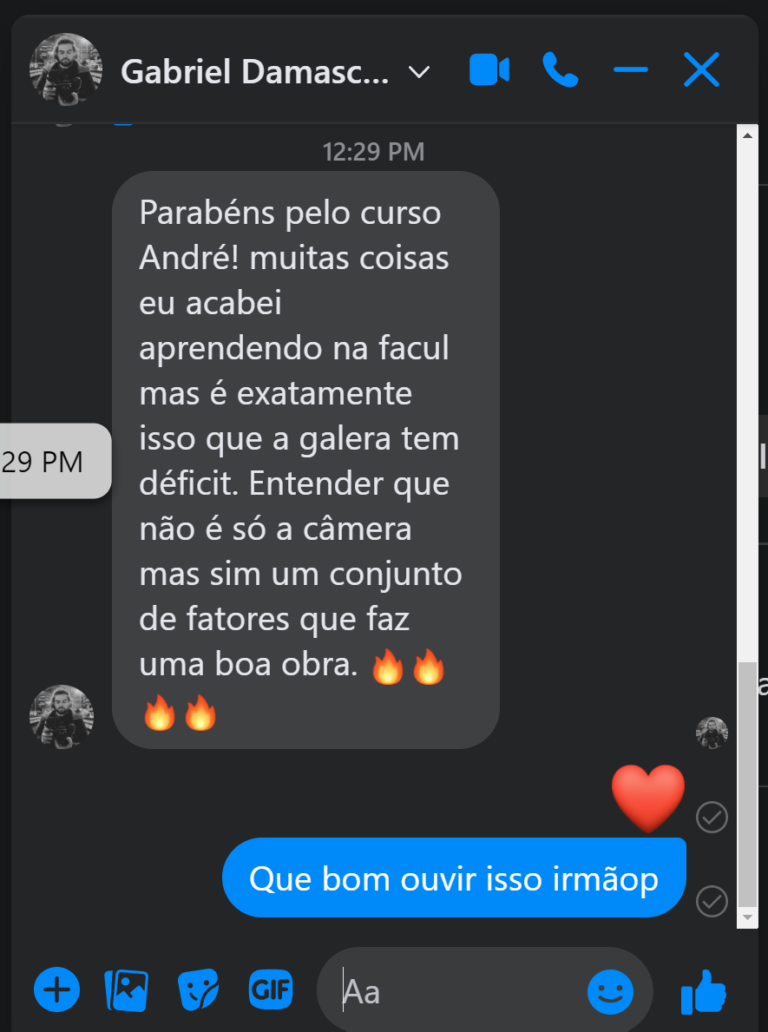Click the scrollbar up arrow

click(x=747, y=135)
